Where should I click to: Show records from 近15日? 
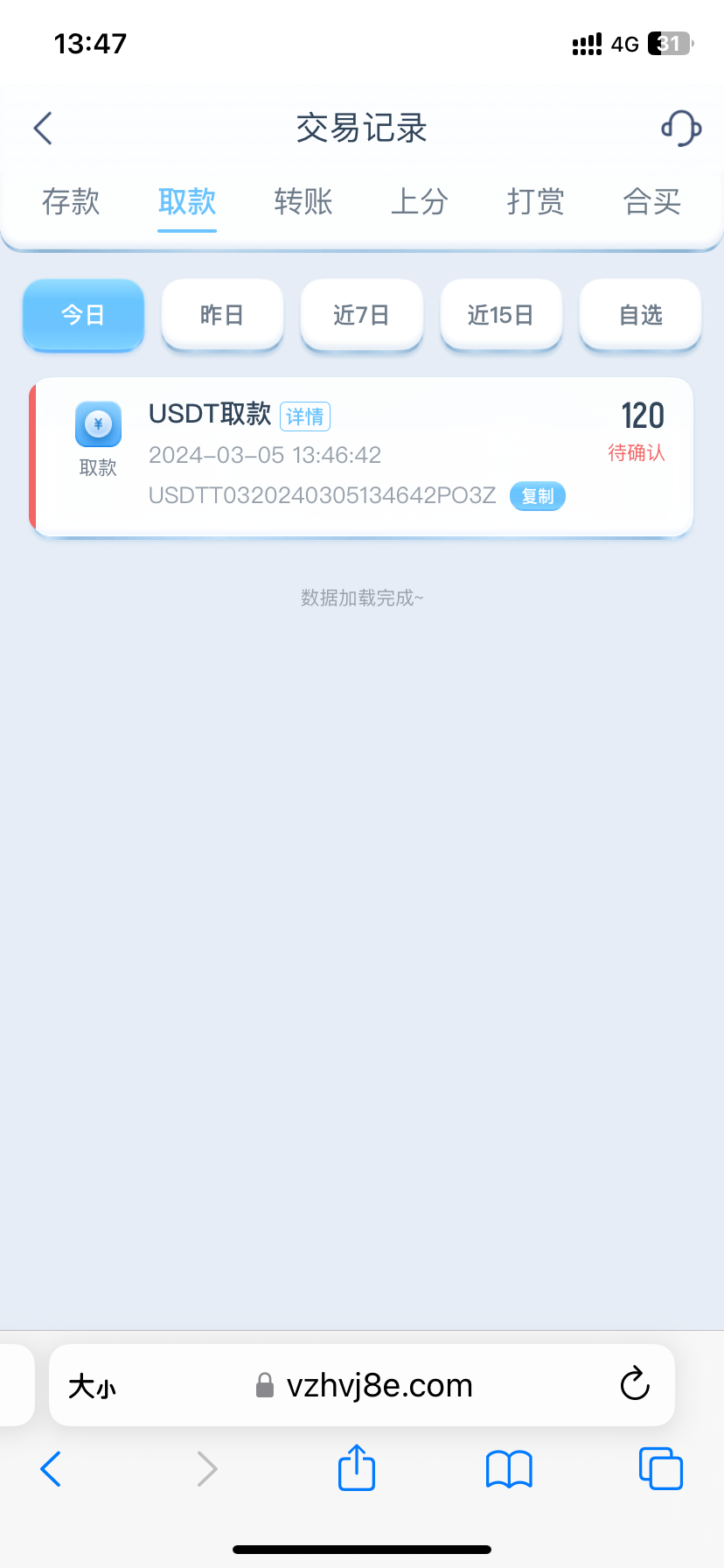point(500,315)
